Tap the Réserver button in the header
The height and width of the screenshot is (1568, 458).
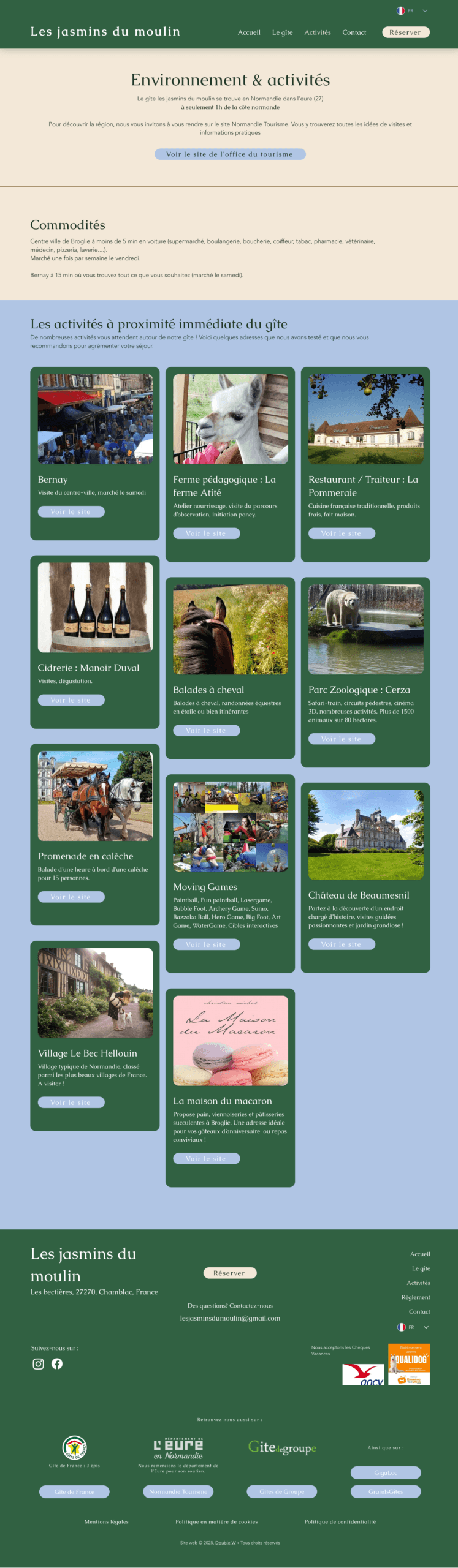coord(405,32)
